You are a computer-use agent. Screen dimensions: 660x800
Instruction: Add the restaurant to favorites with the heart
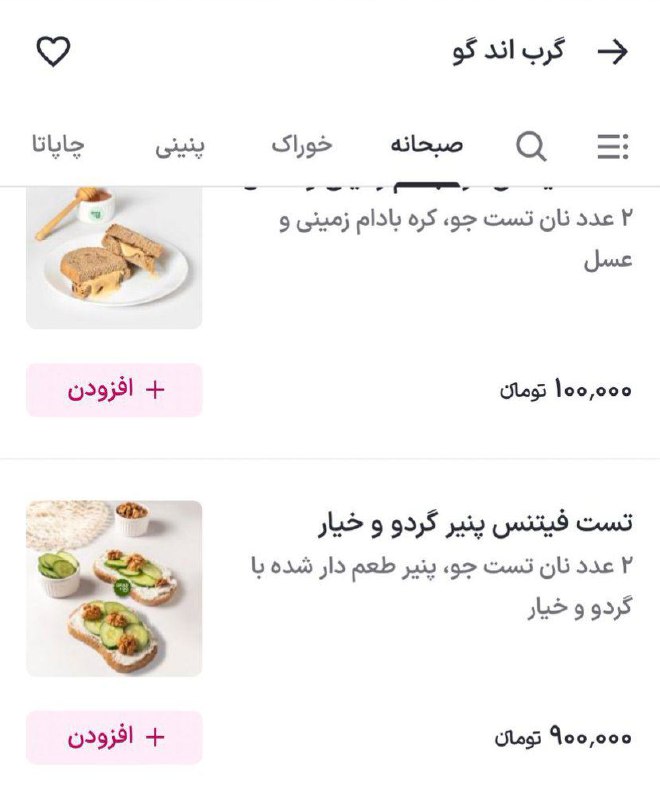click(53, 51)
